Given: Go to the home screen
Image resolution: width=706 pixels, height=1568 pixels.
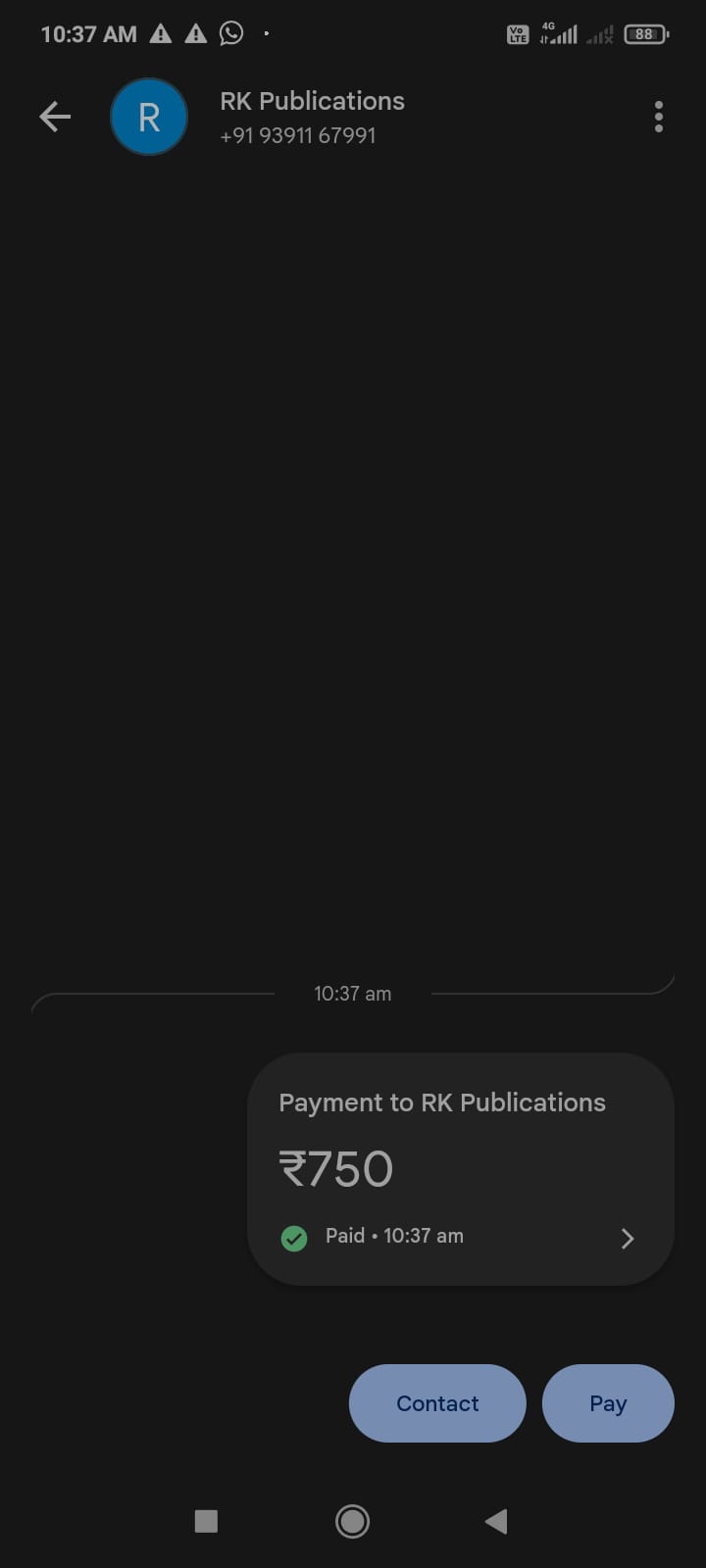Looking at the screenshot, I should click(x=352, y=1521).
